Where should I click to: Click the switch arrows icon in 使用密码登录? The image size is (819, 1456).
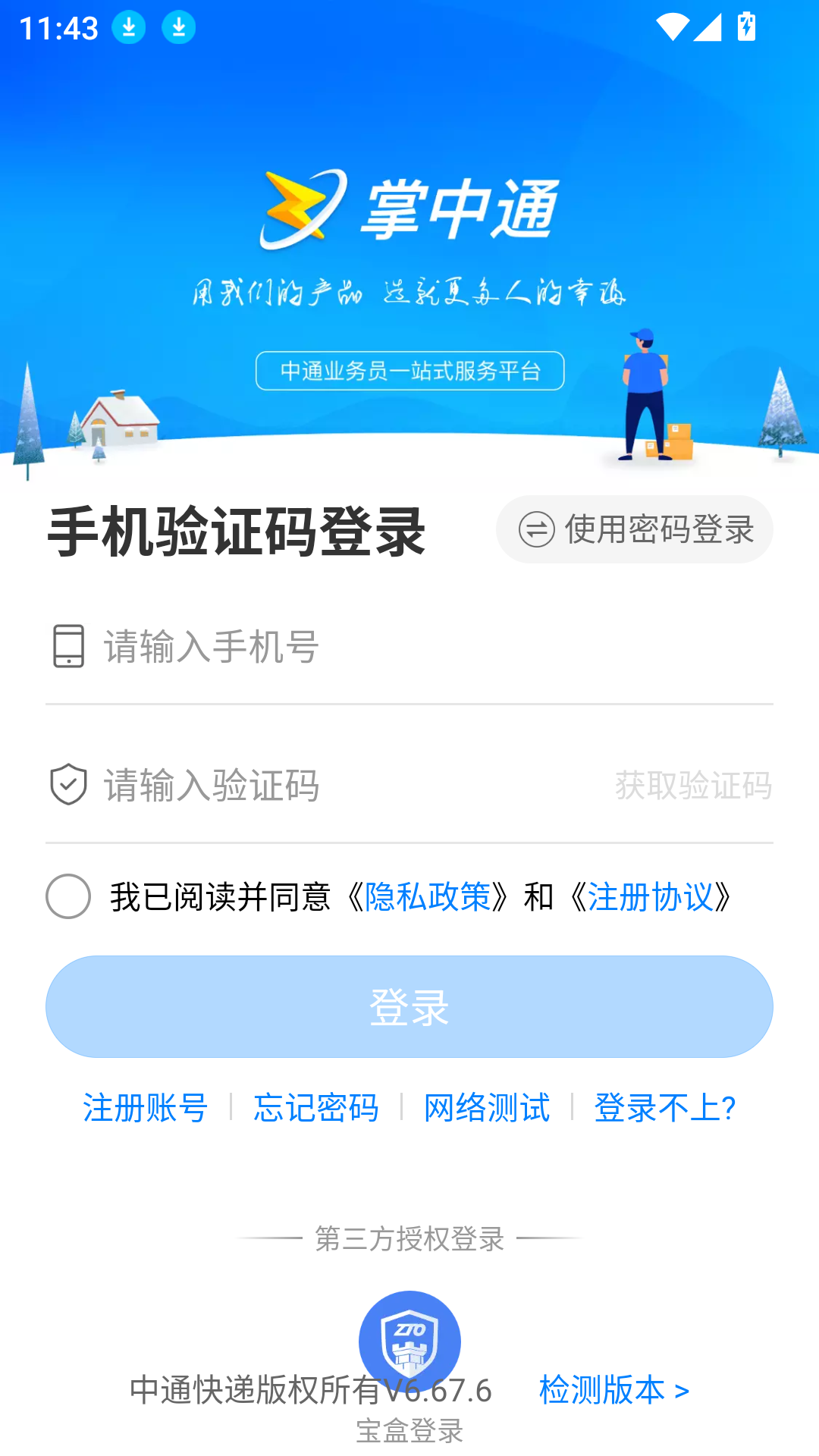(x=538, y=530)
